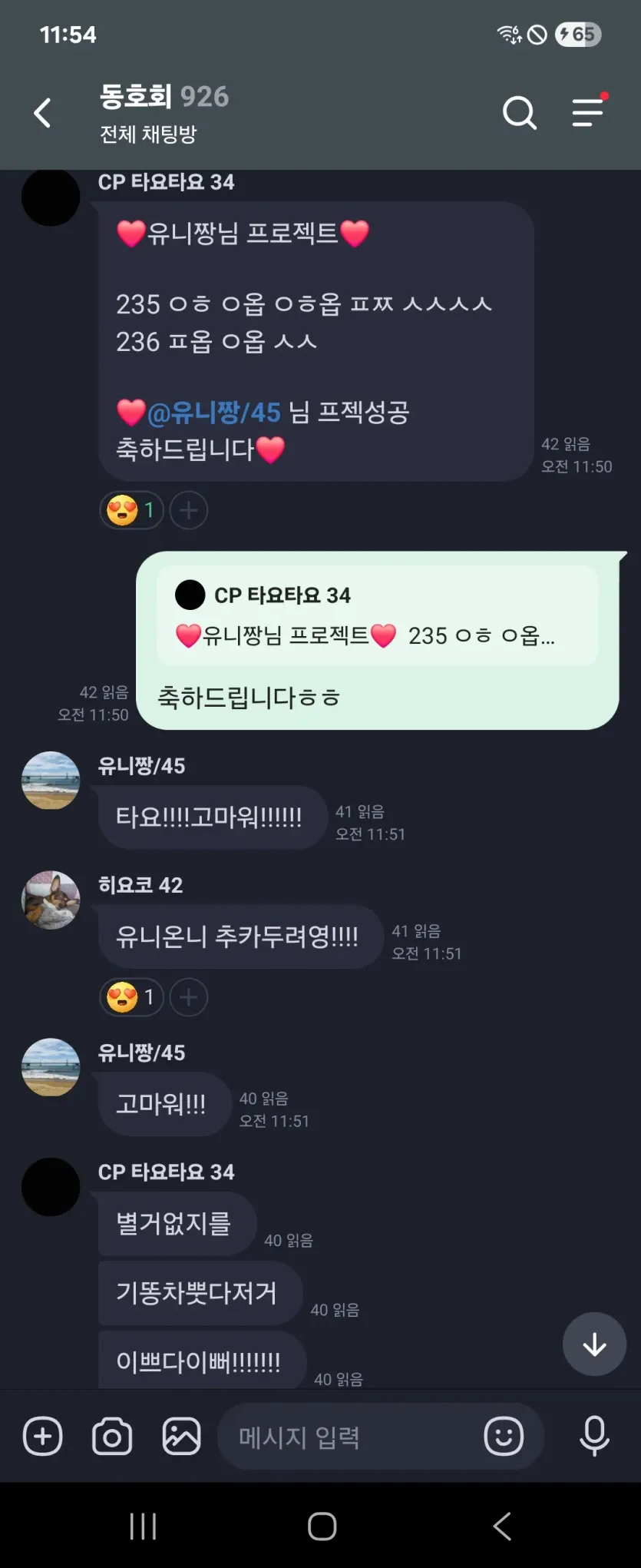Open the quoted CP 타요타요 34 message
641x1568 pixels.
(377, 615)
